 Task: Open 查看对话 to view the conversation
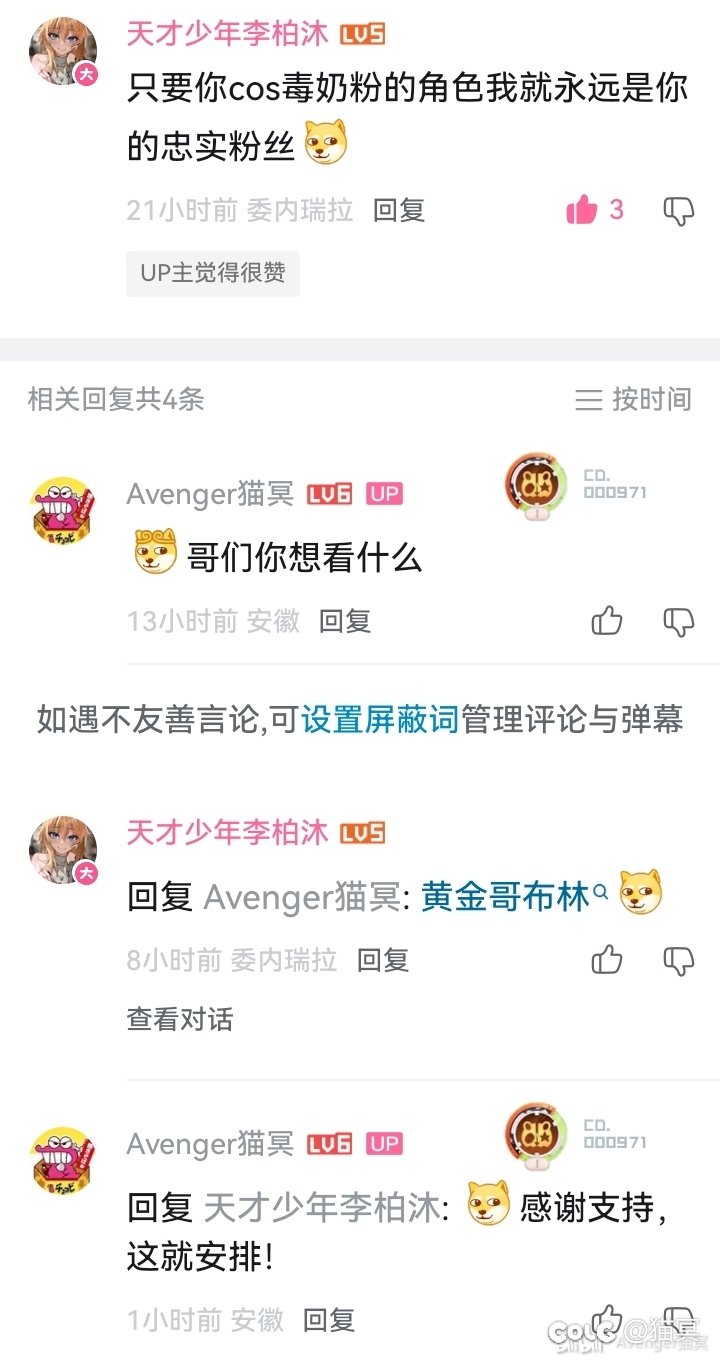click(180, 1019)
